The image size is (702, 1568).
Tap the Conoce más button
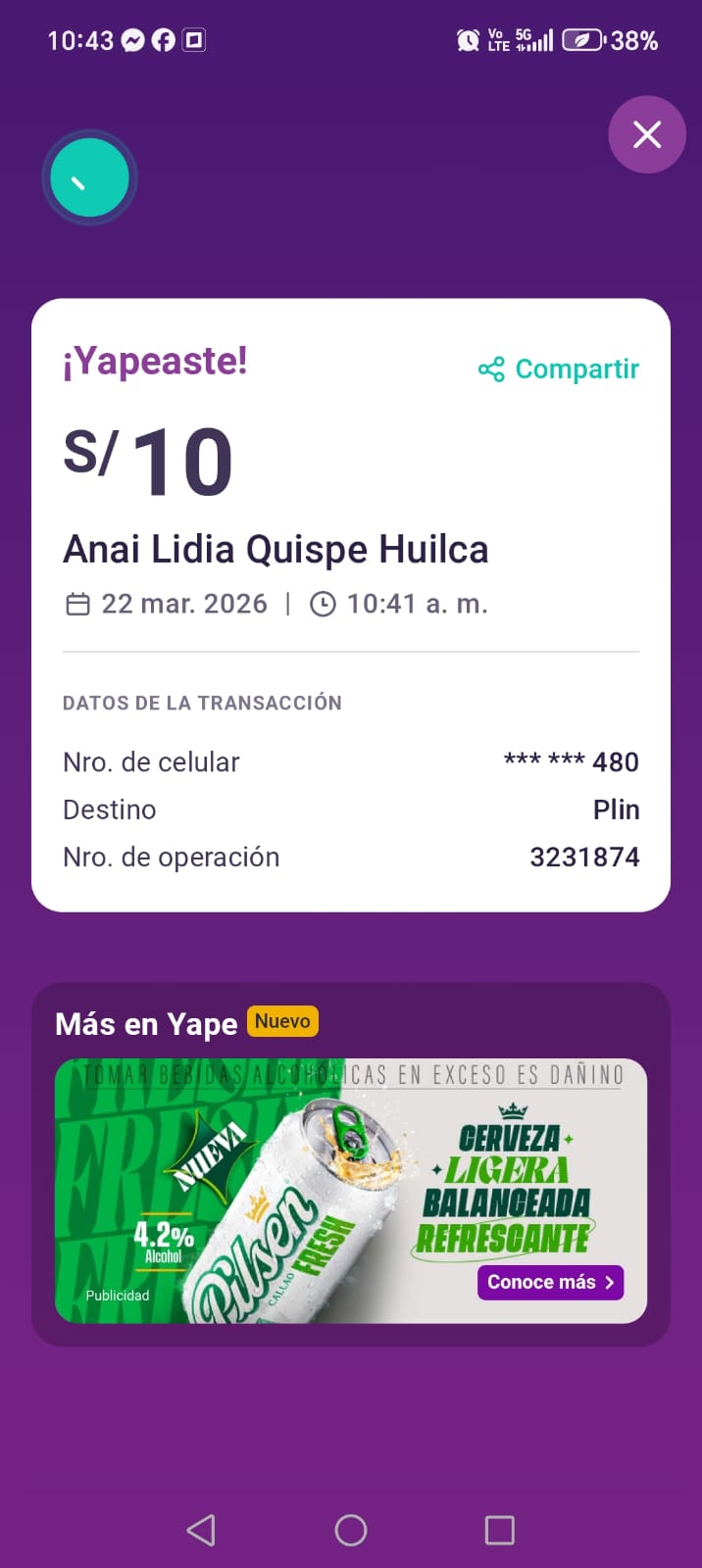pyautogui.click(x=551, y=1282)
